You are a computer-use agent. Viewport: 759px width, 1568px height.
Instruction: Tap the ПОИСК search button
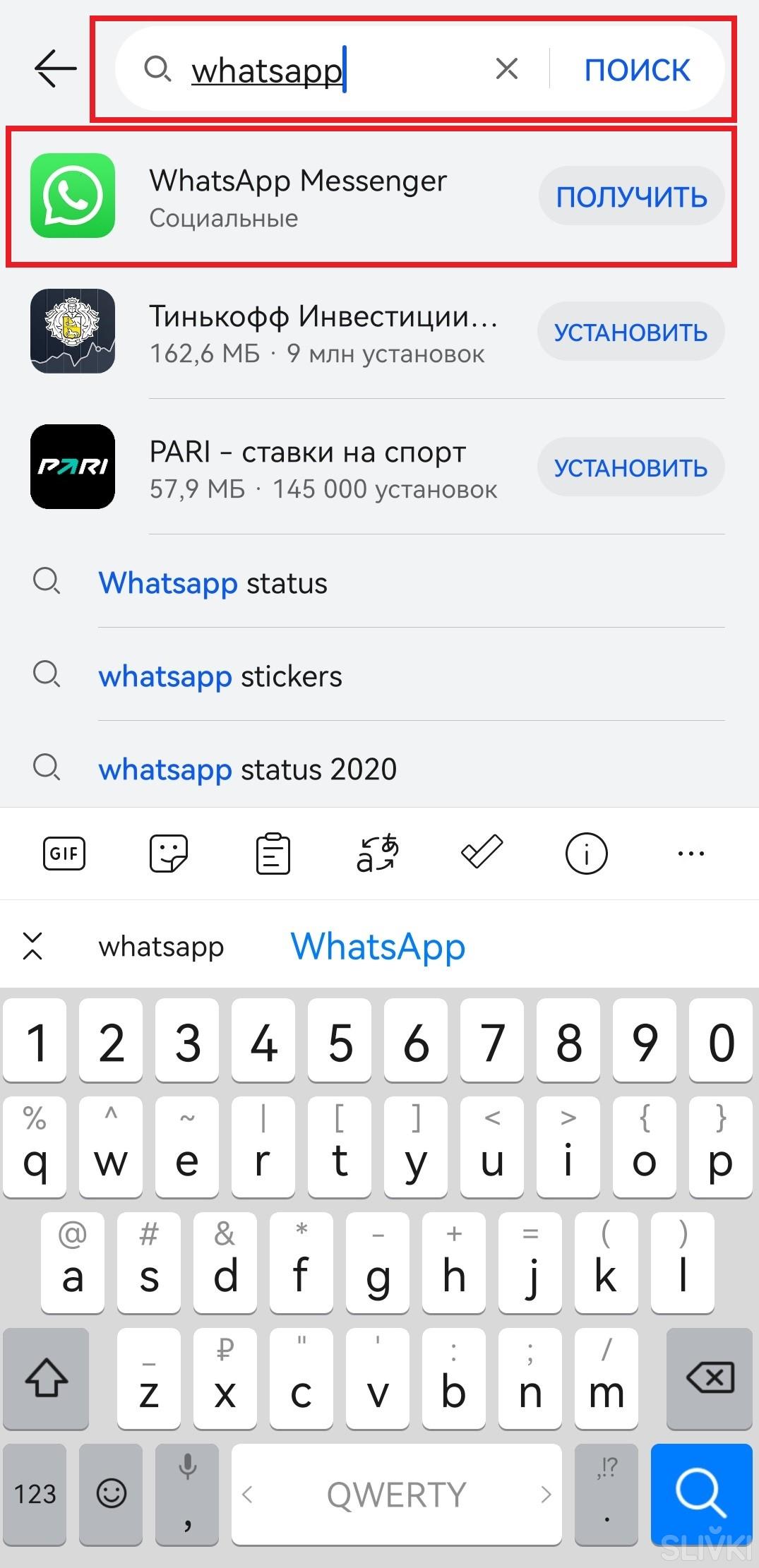(637, 70)
